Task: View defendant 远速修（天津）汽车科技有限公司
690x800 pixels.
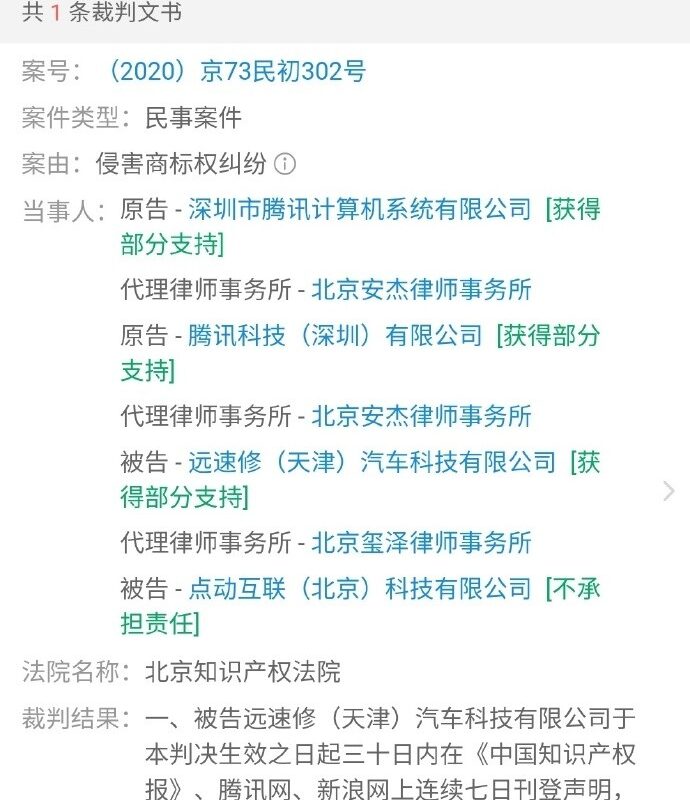Action: [x=372, y=462]
